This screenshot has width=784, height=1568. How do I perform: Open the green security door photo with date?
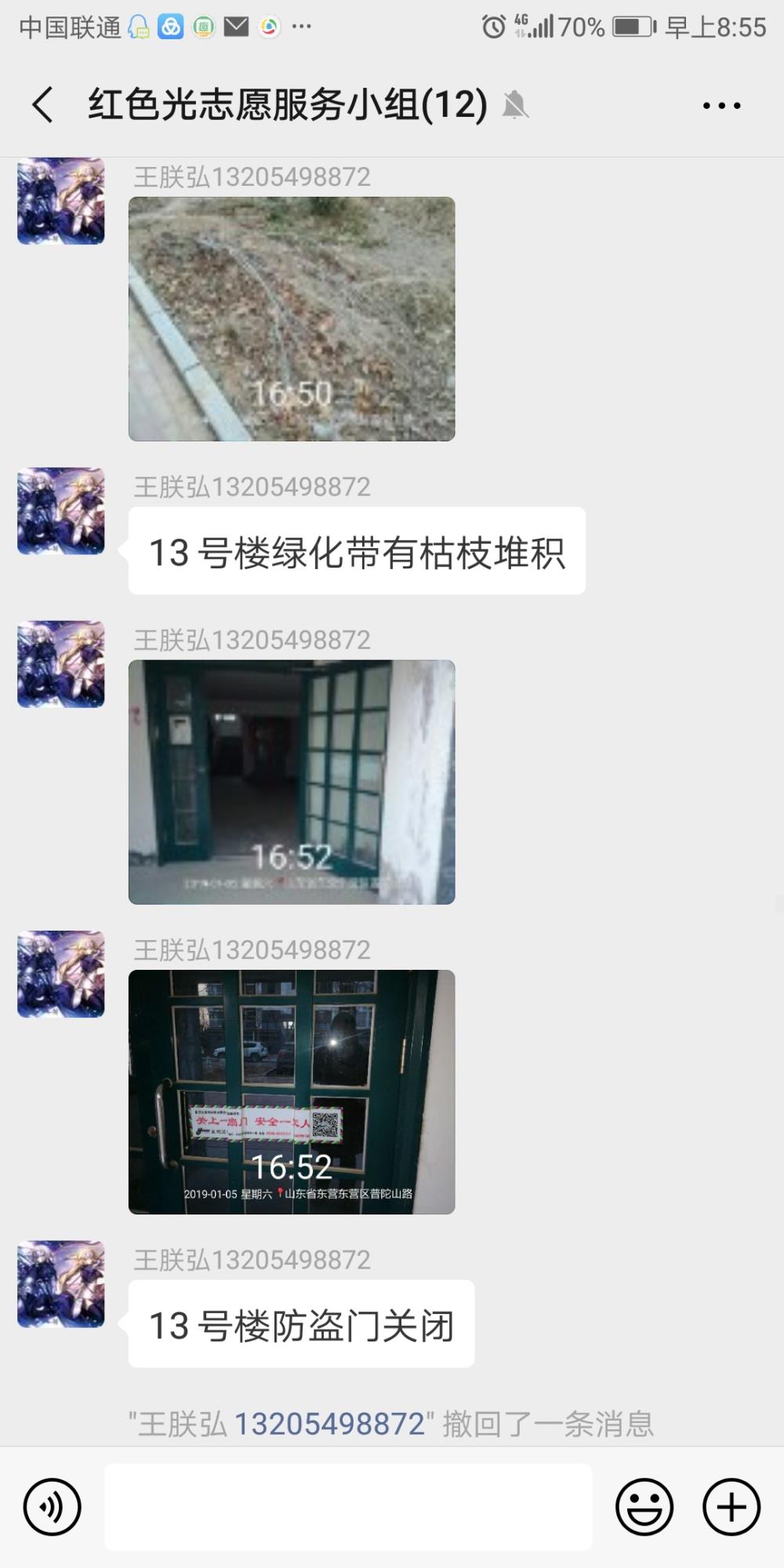click(292, 1091)
